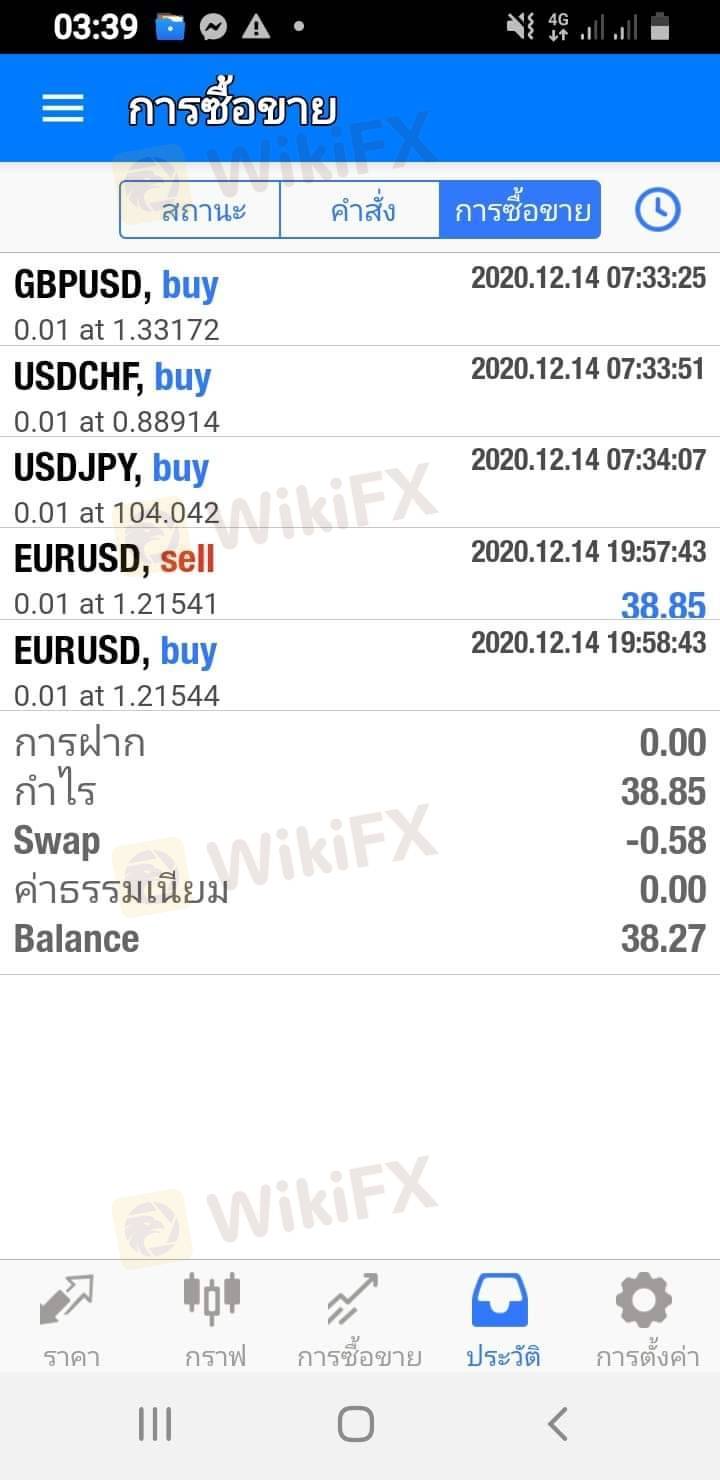This screenshot has width=720, height=1480.
Task: Switch to the กราฟ chart tab
Action: click(213, 1318)
